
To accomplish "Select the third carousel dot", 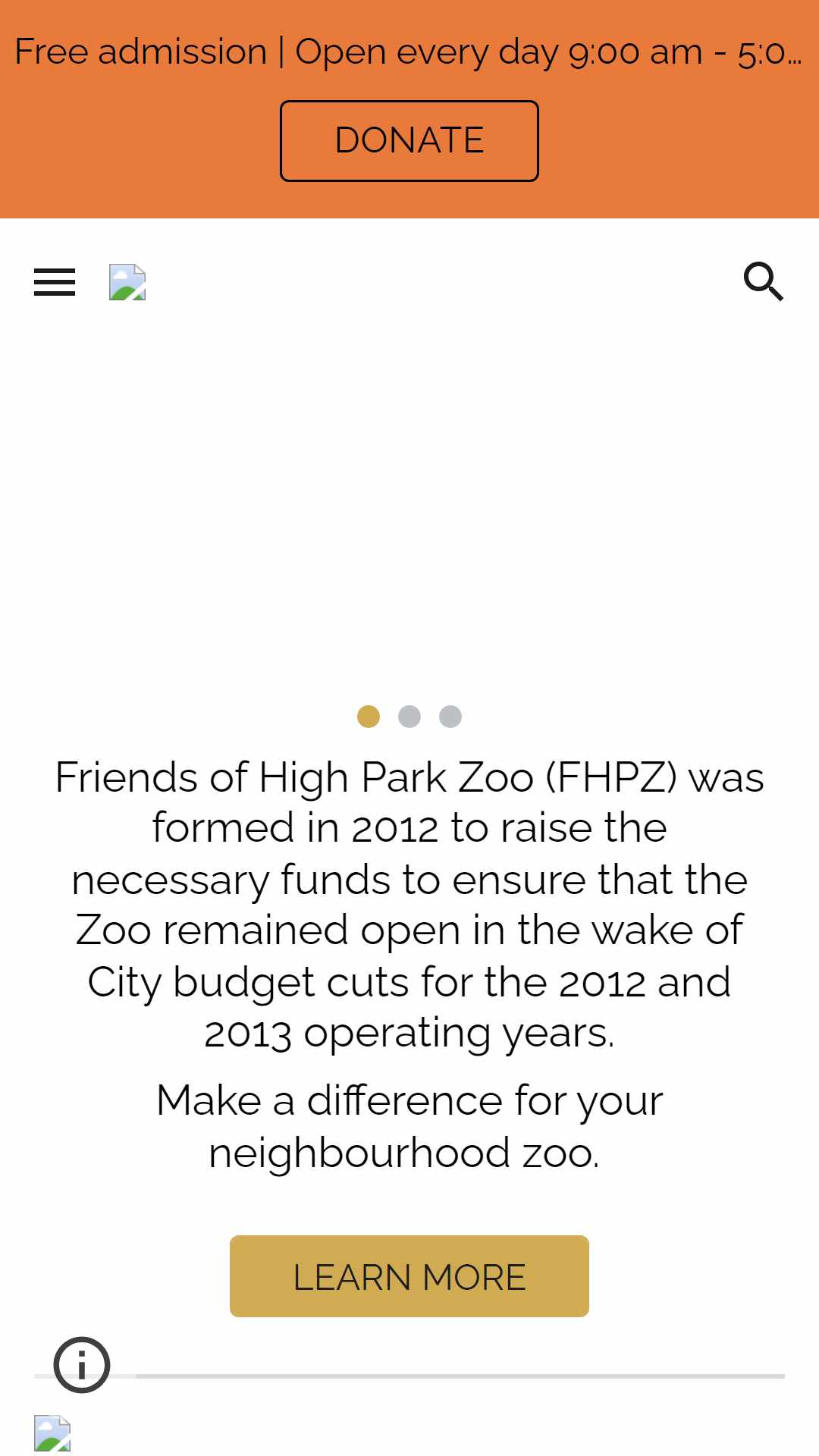I will pos(450,717).
